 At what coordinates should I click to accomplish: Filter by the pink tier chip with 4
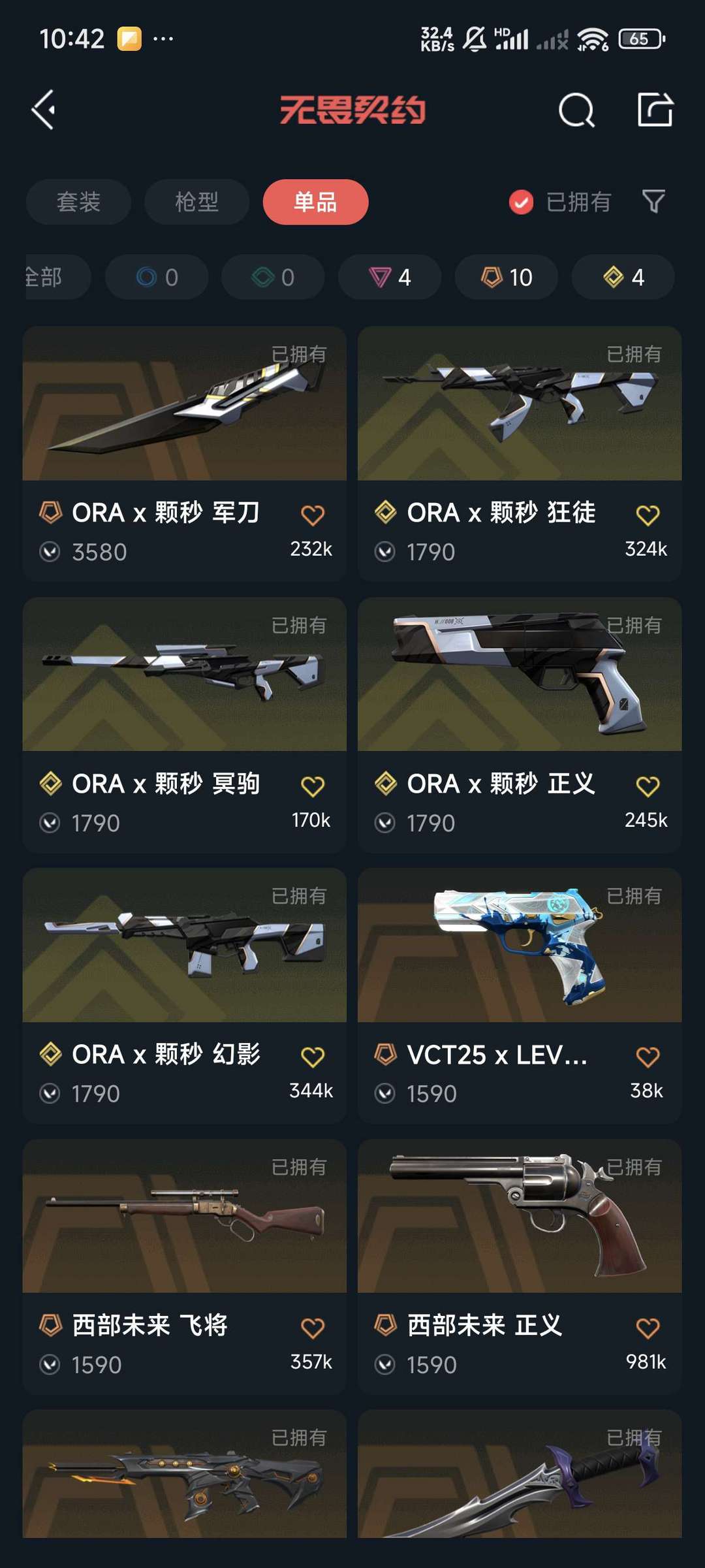(390, 277)
